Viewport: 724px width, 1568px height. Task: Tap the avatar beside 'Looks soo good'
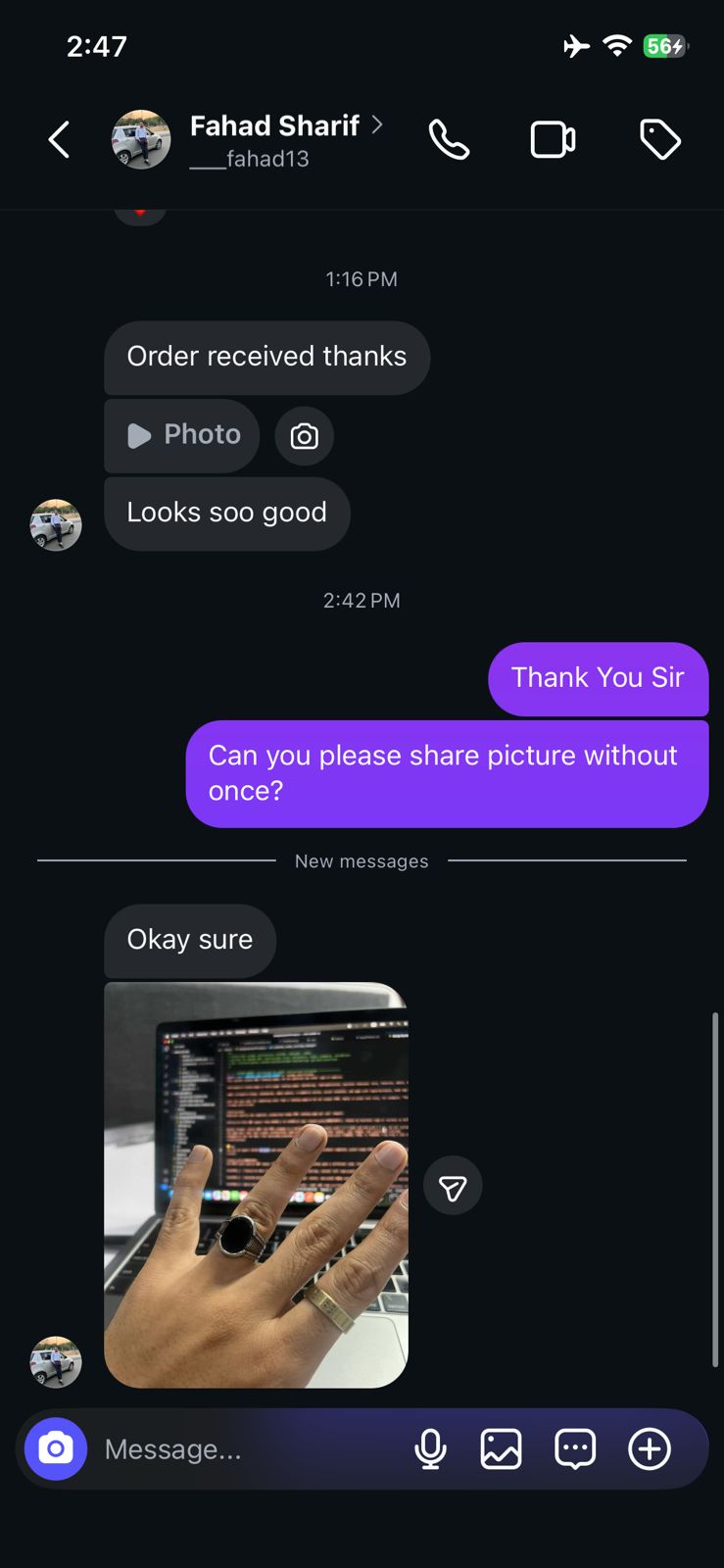(x=55, y=524)
